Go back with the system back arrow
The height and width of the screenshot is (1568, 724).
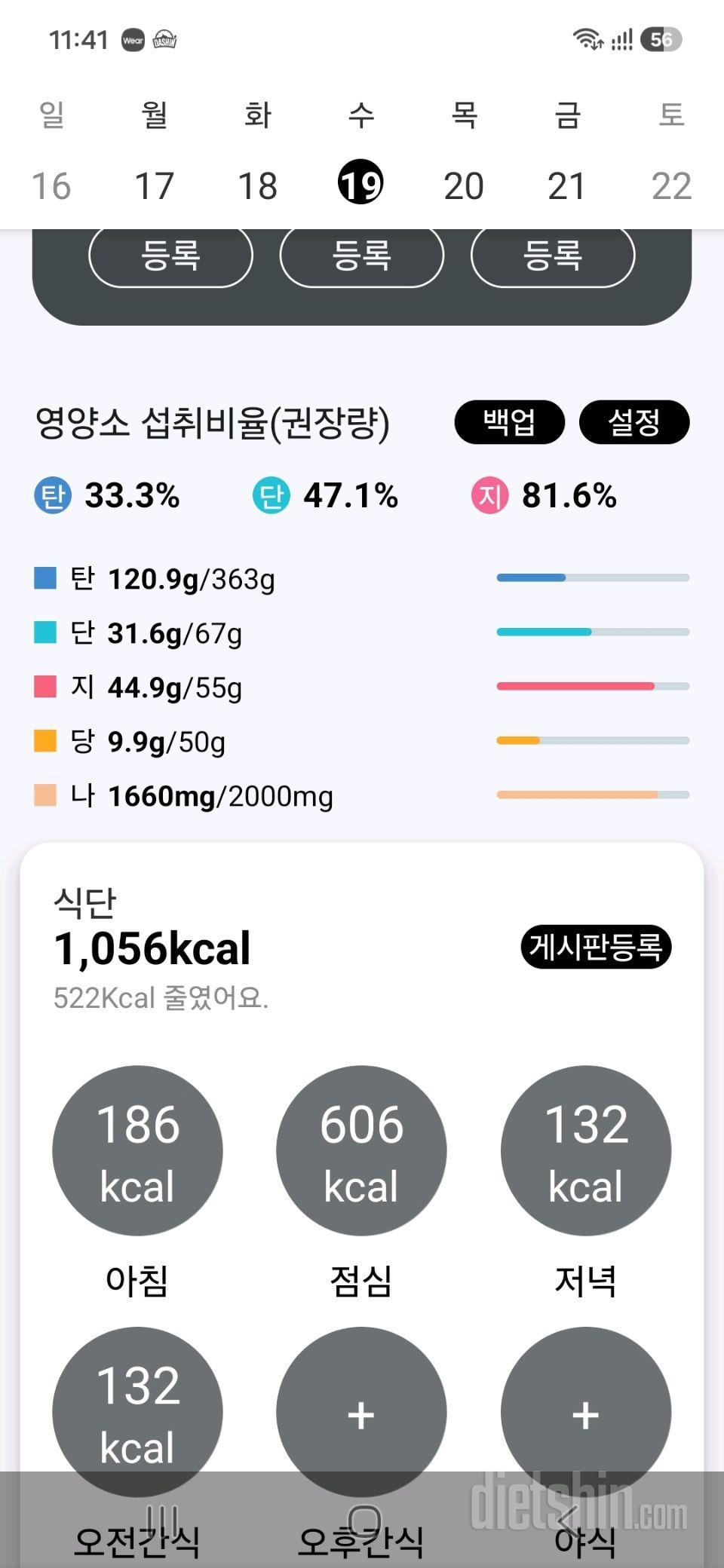(568, 1518)
